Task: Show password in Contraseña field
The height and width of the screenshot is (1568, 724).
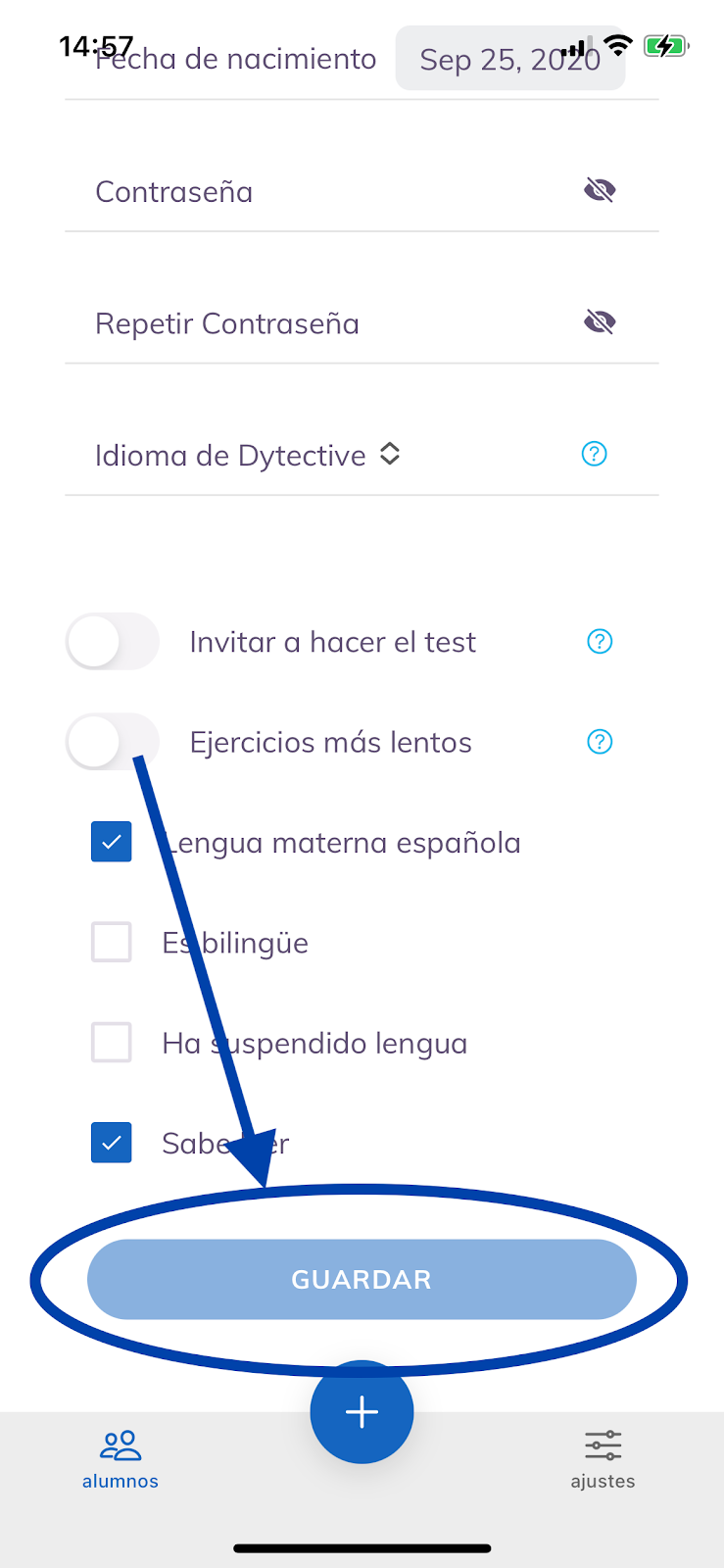Action: 600,190
